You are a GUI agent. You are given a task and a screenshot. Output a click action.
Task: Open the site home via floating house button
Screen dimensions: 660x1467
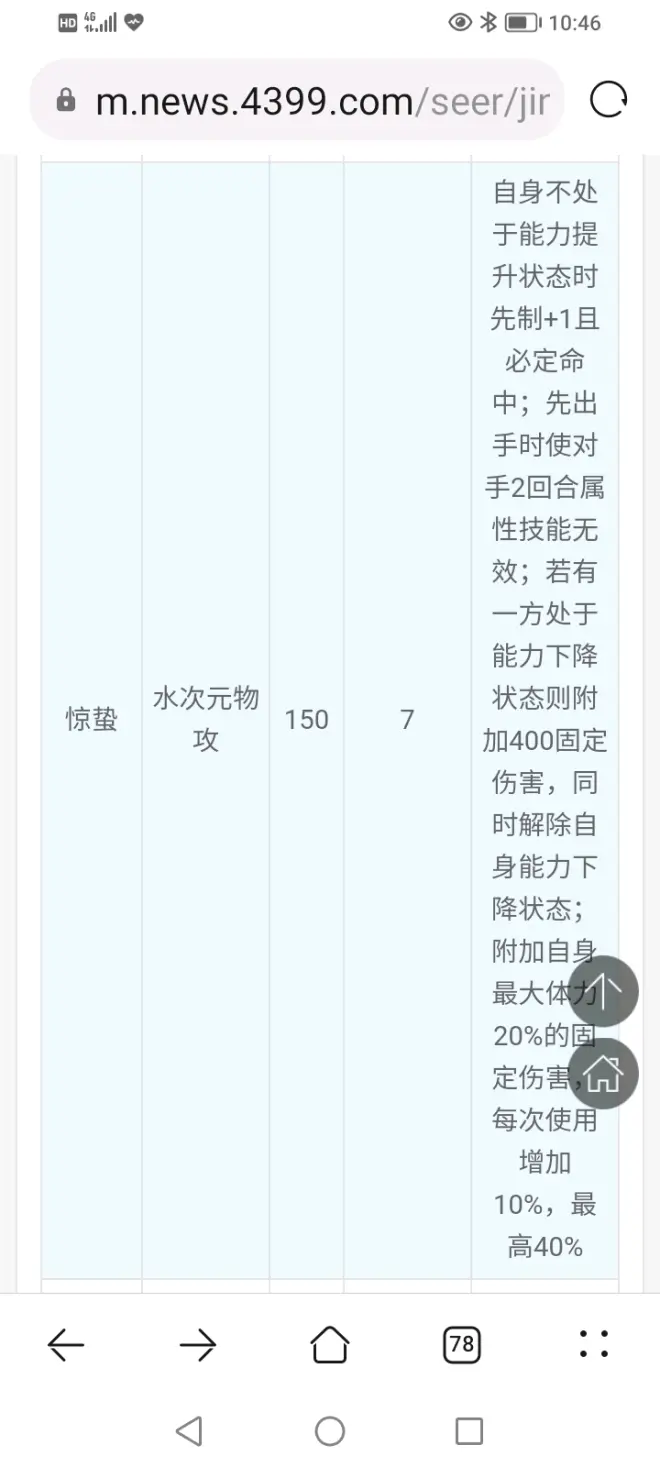click(602, 1074)
